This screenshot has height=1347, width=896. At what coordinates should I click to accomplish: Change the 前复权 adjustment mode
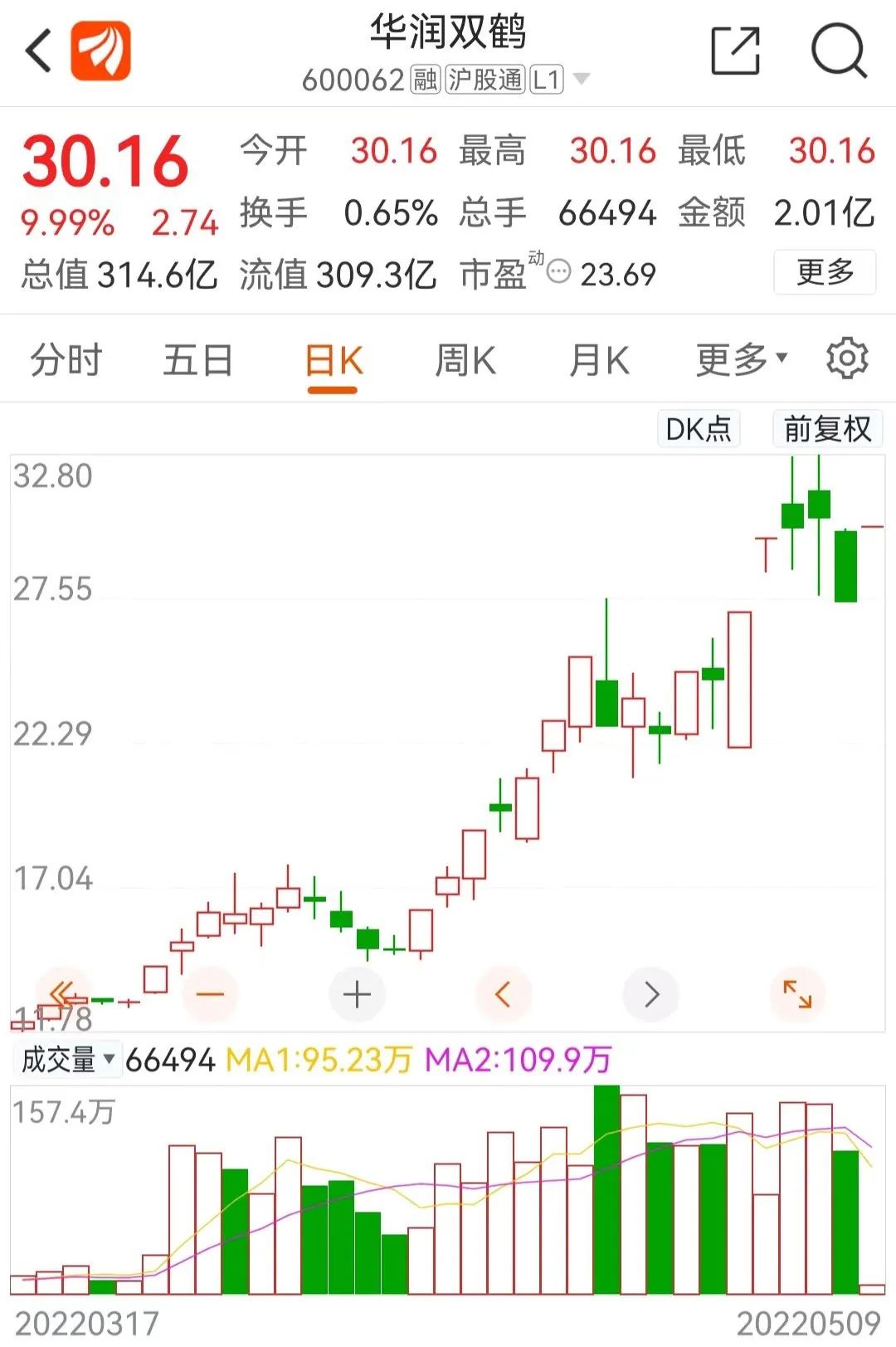tap(827, 429)
